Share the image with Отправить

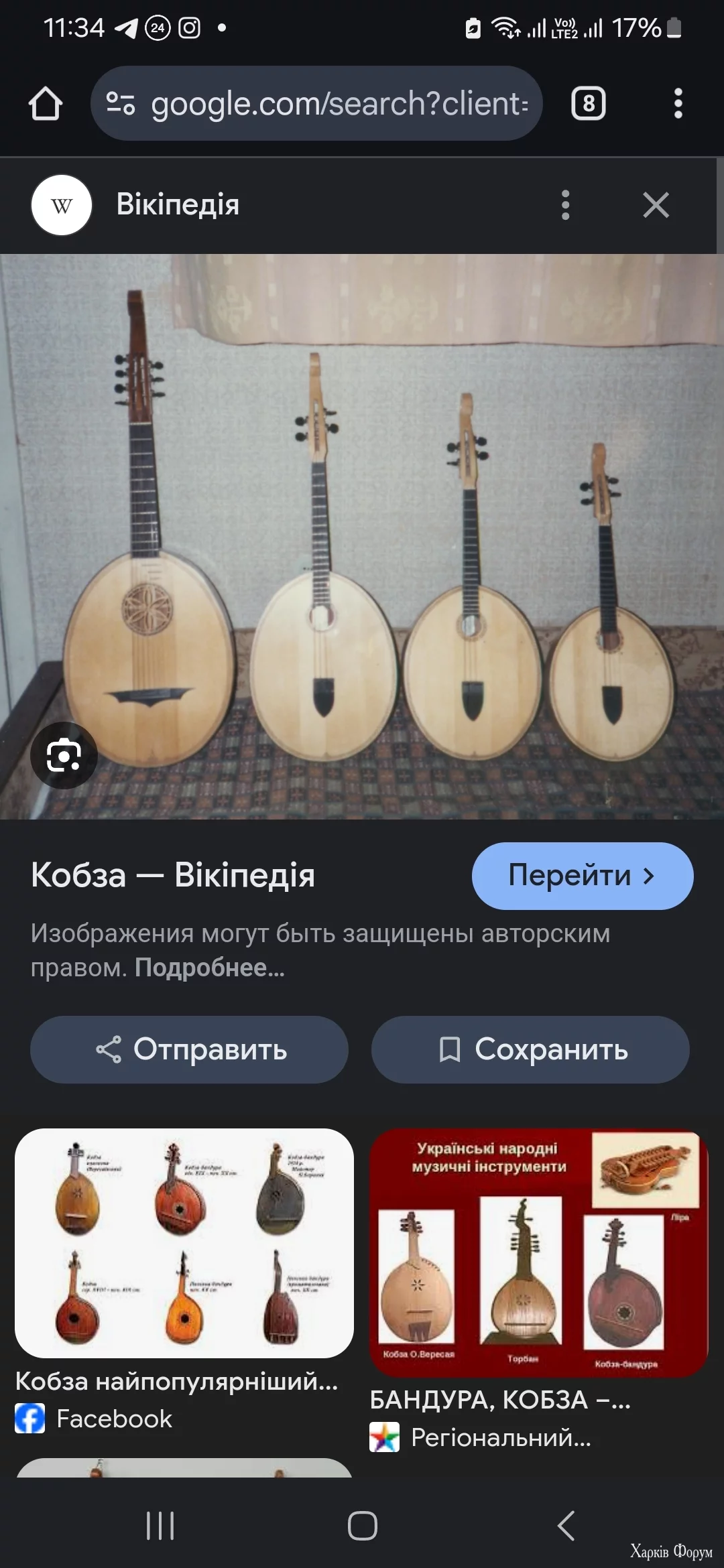point(189,1049)
